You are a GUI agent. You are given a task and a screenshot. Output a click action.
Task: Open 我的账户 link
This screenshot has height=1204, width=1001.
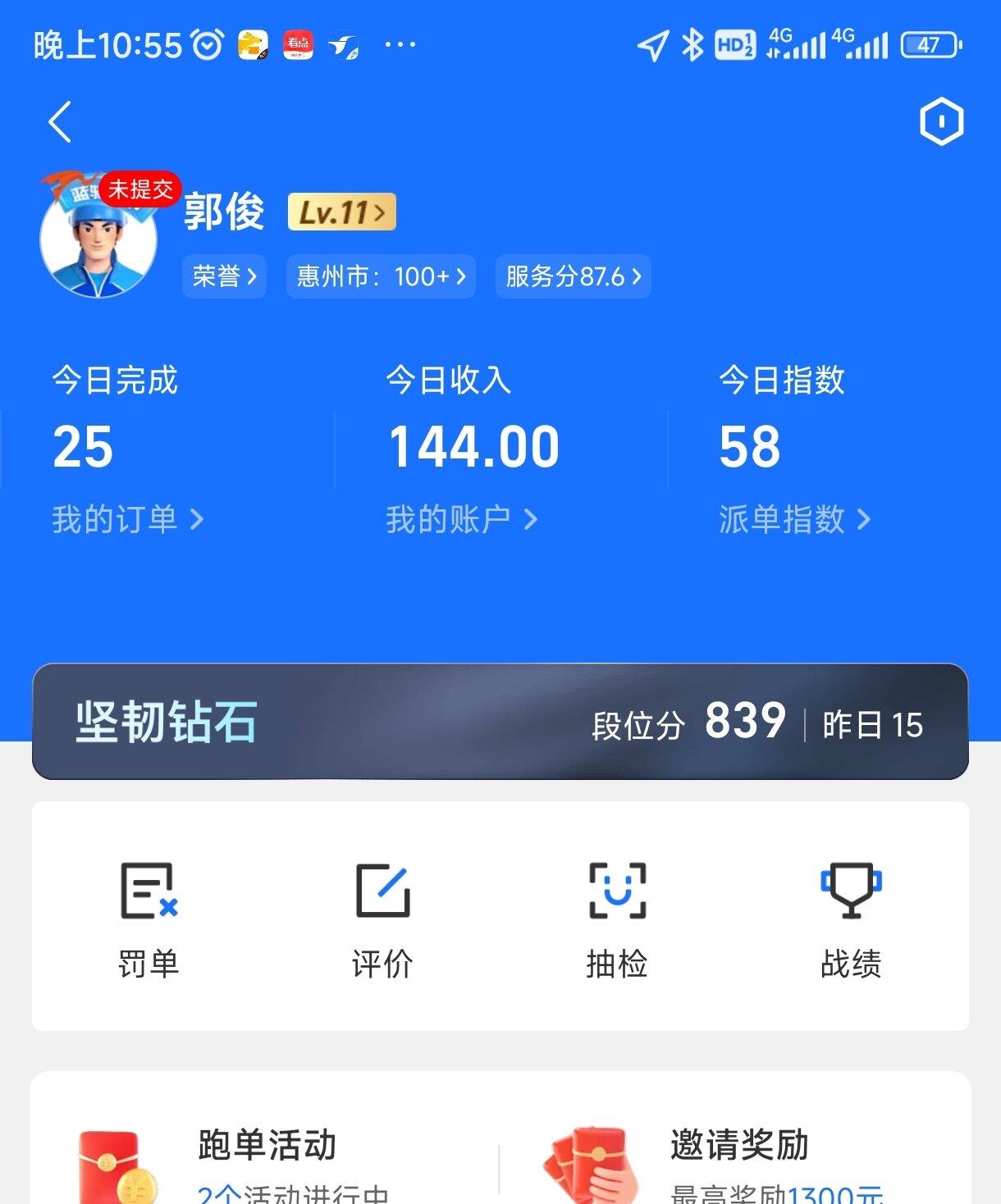(x=461, y=519)
